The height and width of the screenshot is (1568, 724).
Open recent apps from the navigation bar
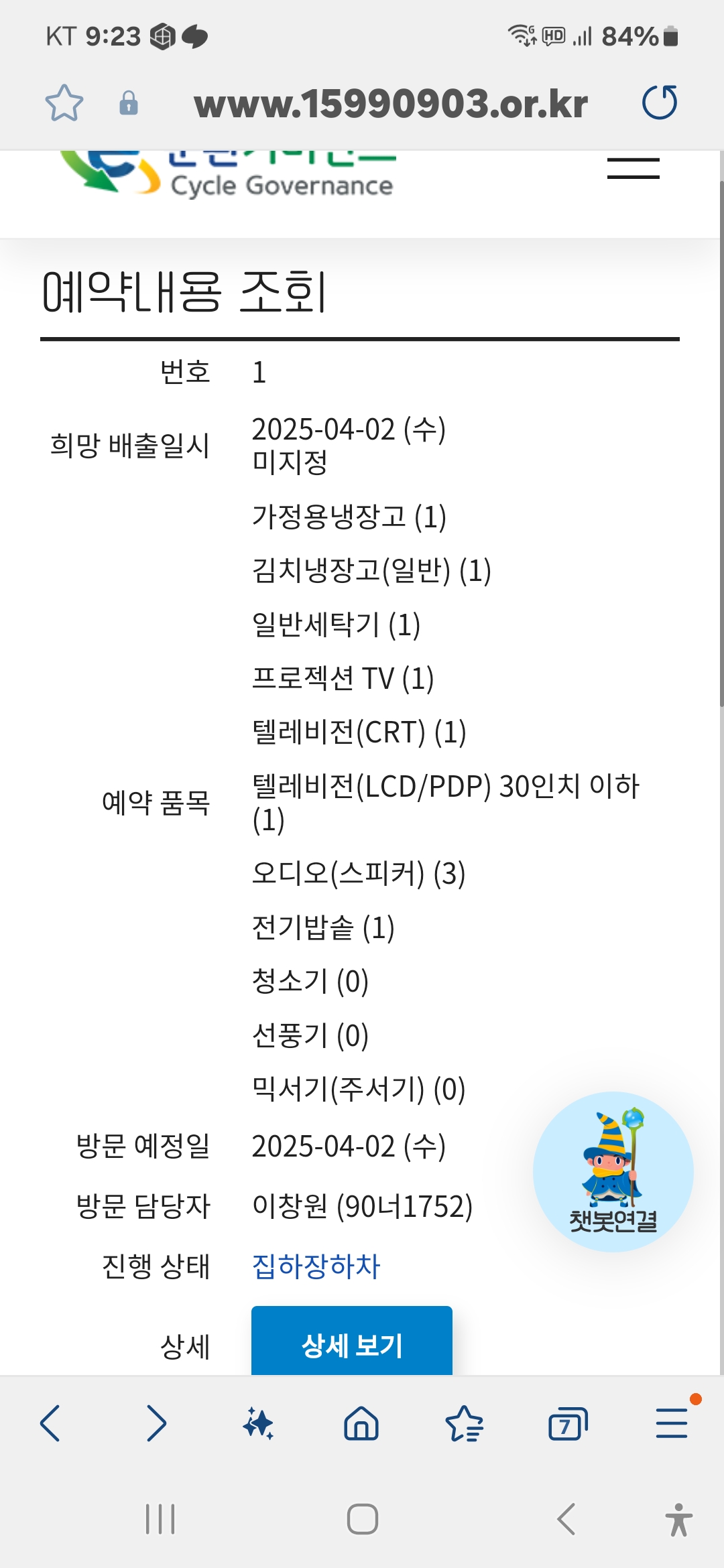tap(160, 1519)
